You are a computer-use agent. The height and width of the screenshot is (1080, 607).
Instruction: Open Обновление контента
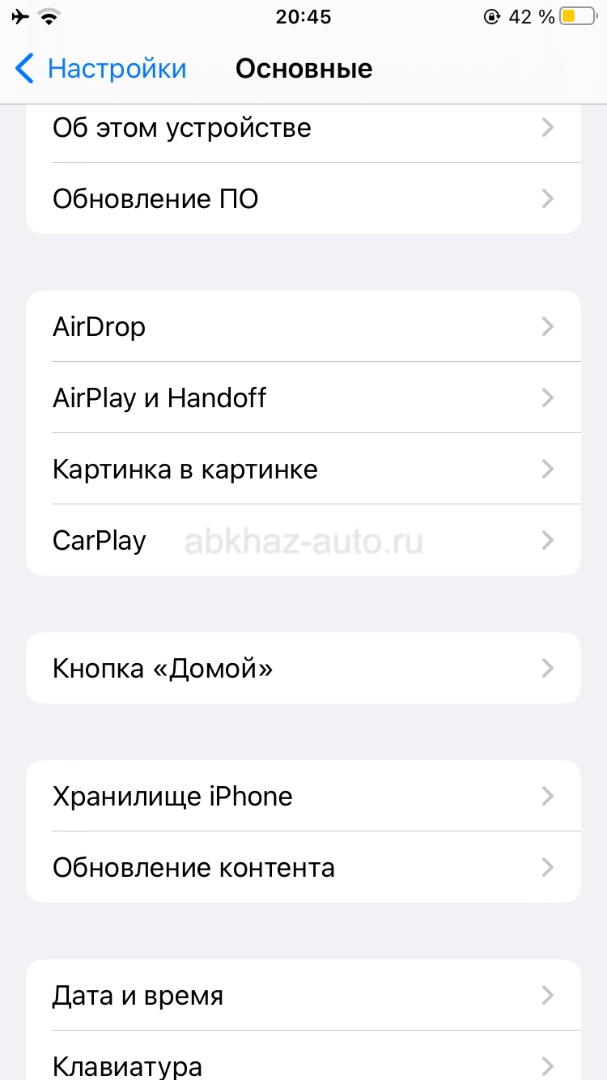[x=303, y=867]
